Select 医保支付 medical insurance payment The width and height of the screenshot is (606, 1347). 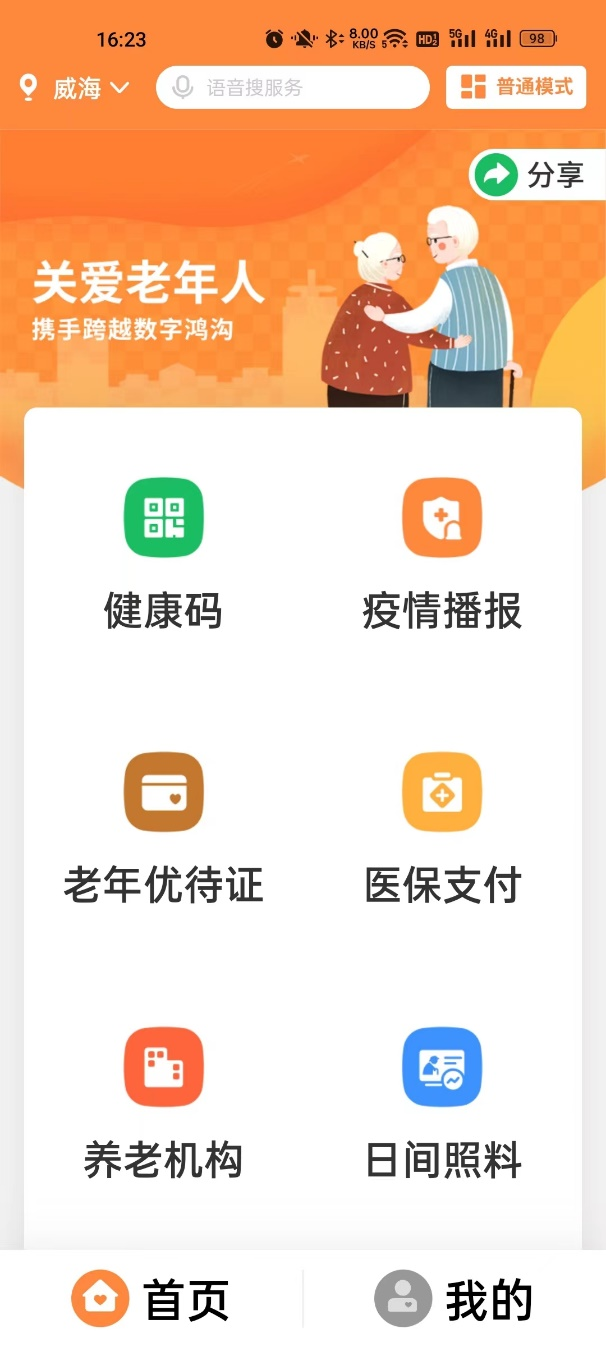442,830
